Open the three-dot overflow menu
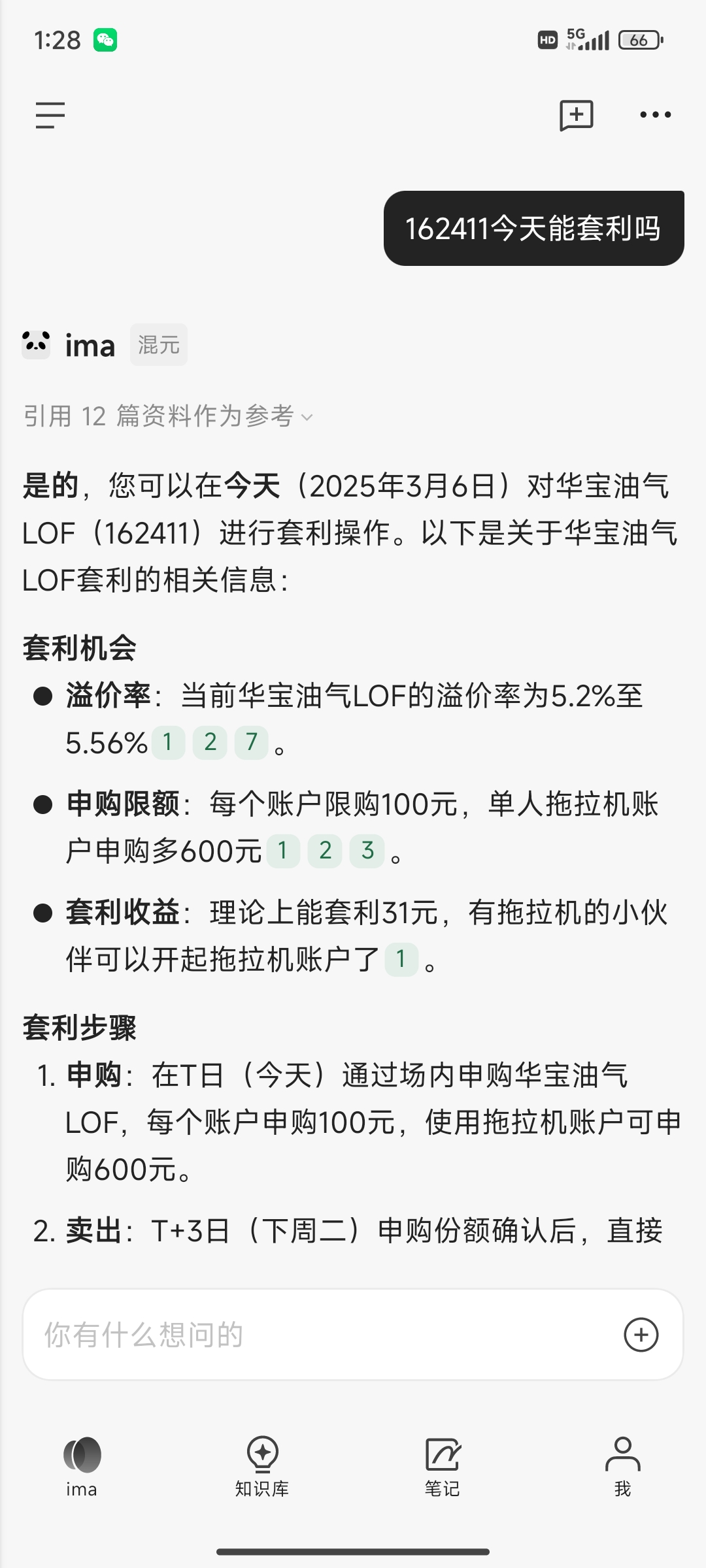The height and width of the screenshot is (1568, 706). [655, 115]
